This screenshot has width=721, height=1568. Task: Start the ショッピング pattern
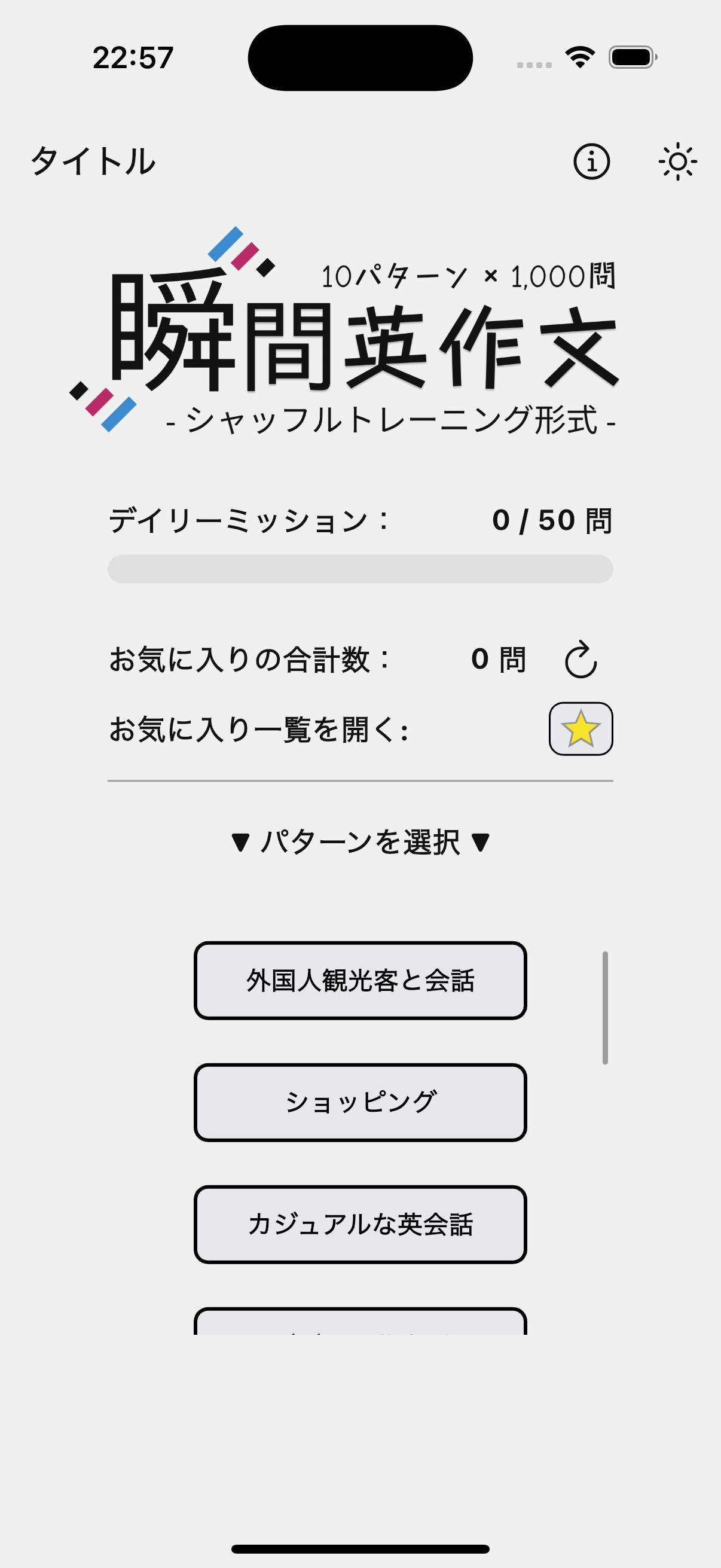[x=360, y=1103]
